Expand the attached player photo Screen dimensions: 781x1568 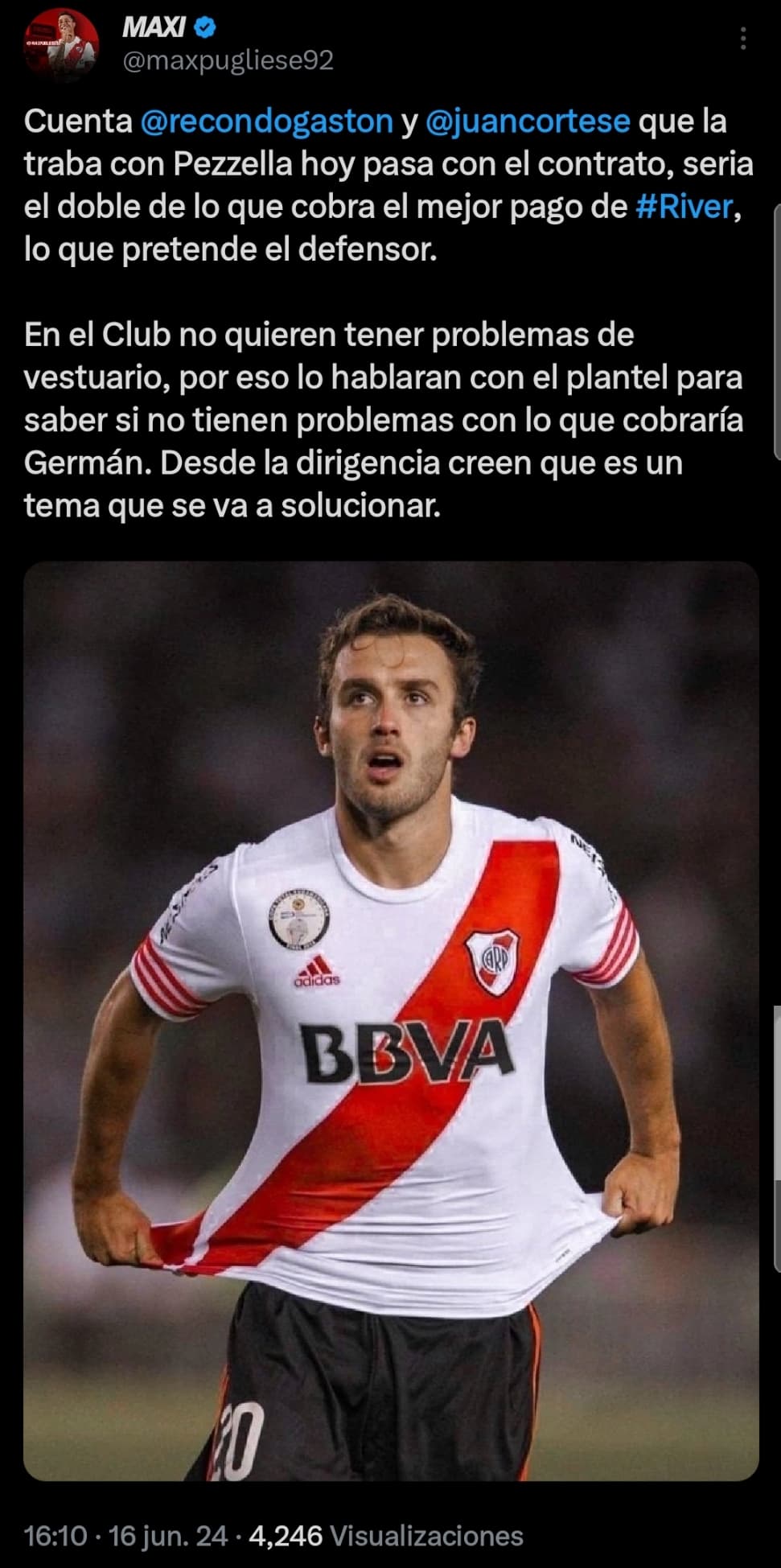tap(391, 1021)
